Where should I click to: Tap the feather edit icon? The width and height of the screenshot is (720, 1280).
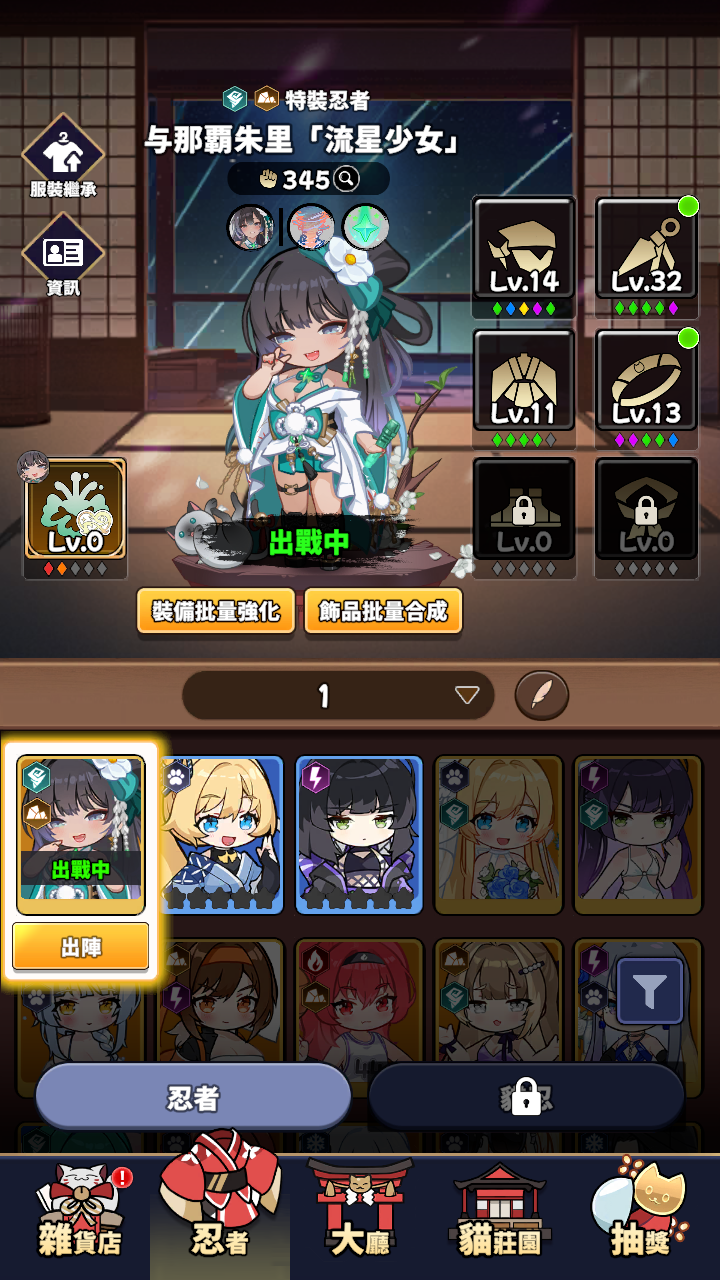tap(542, 695)
